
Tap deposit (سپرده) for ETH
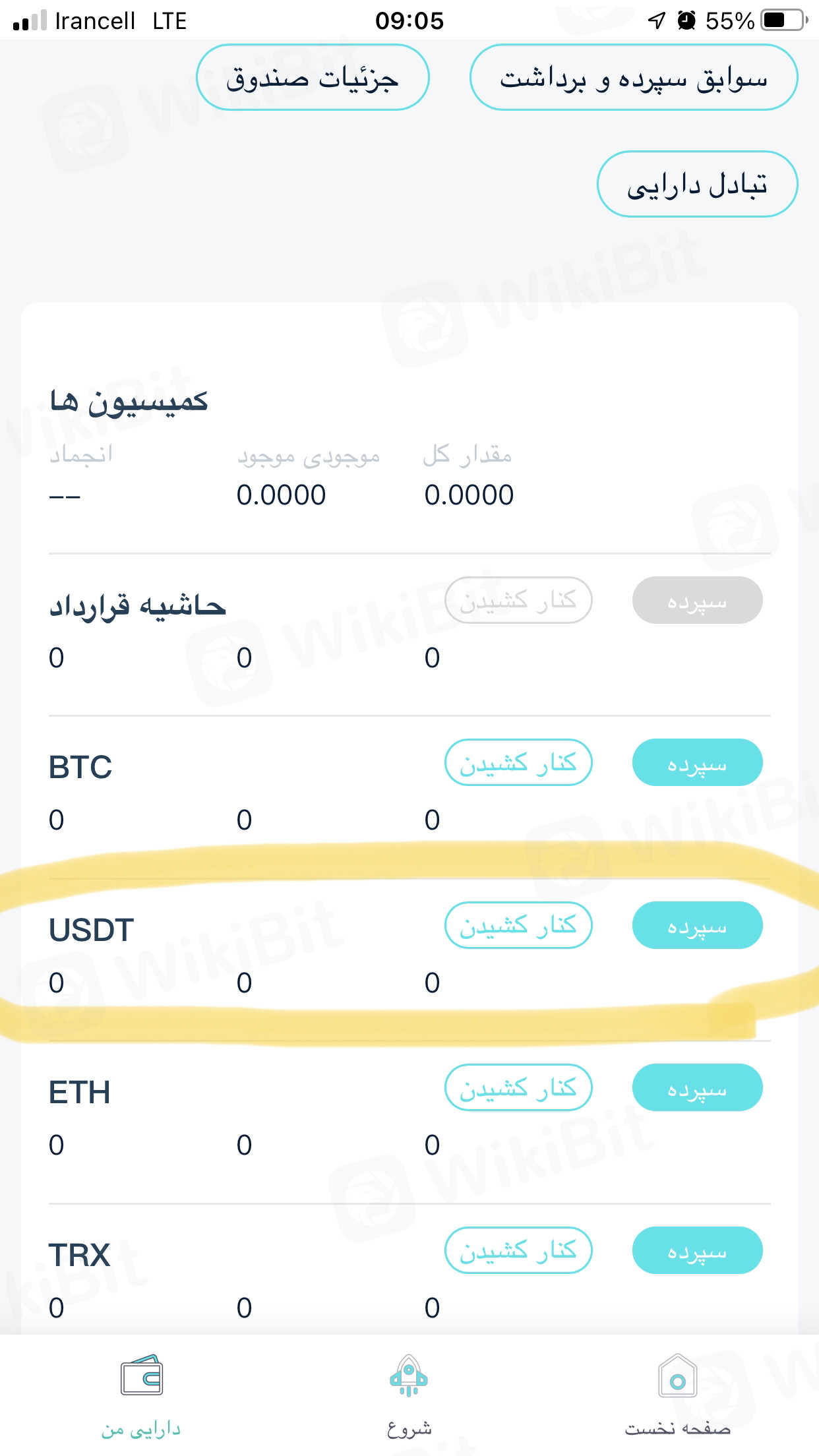[697, 1088]
